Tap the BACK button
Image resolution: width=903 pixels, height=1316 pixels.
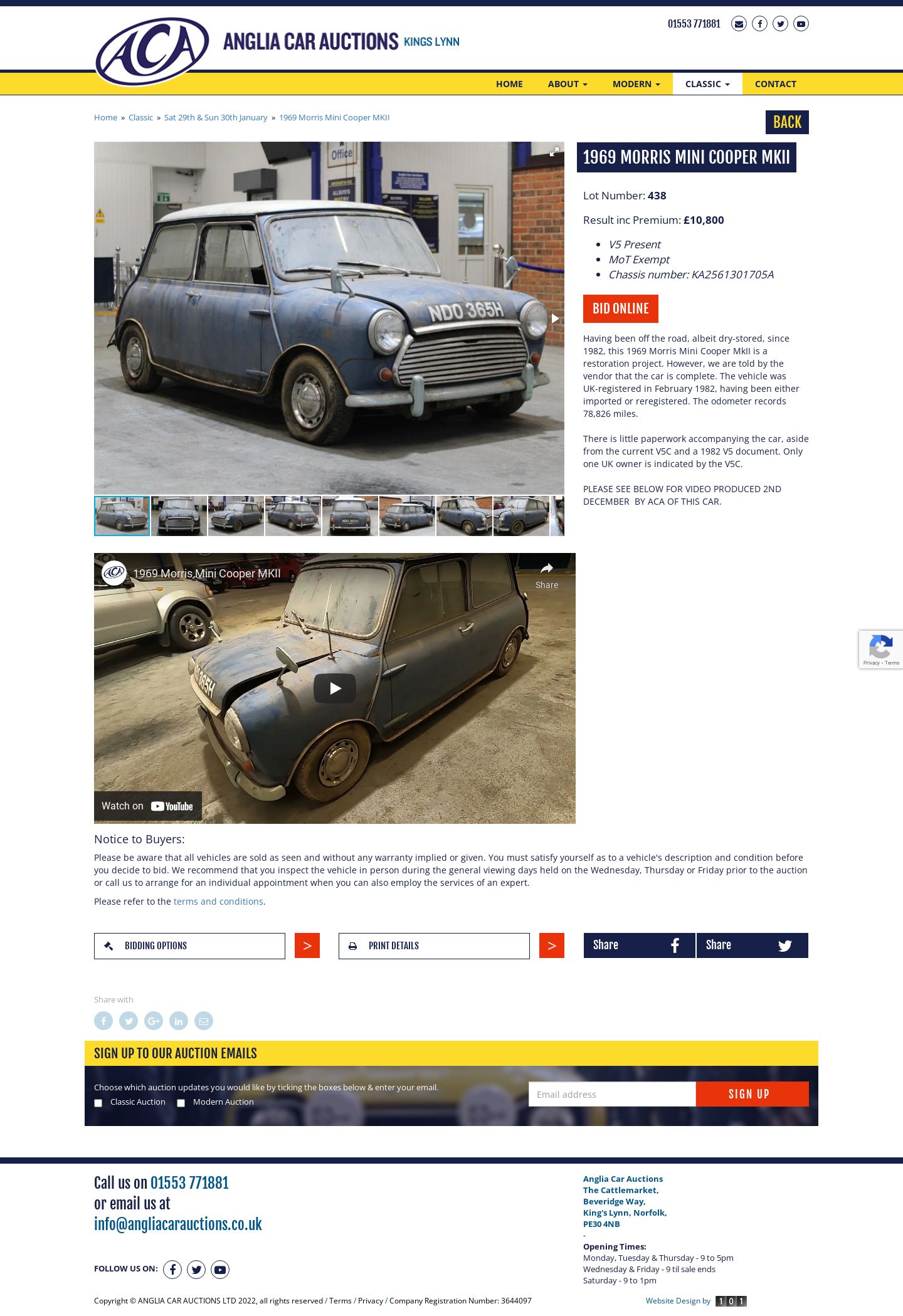click(x=786, y=122)
